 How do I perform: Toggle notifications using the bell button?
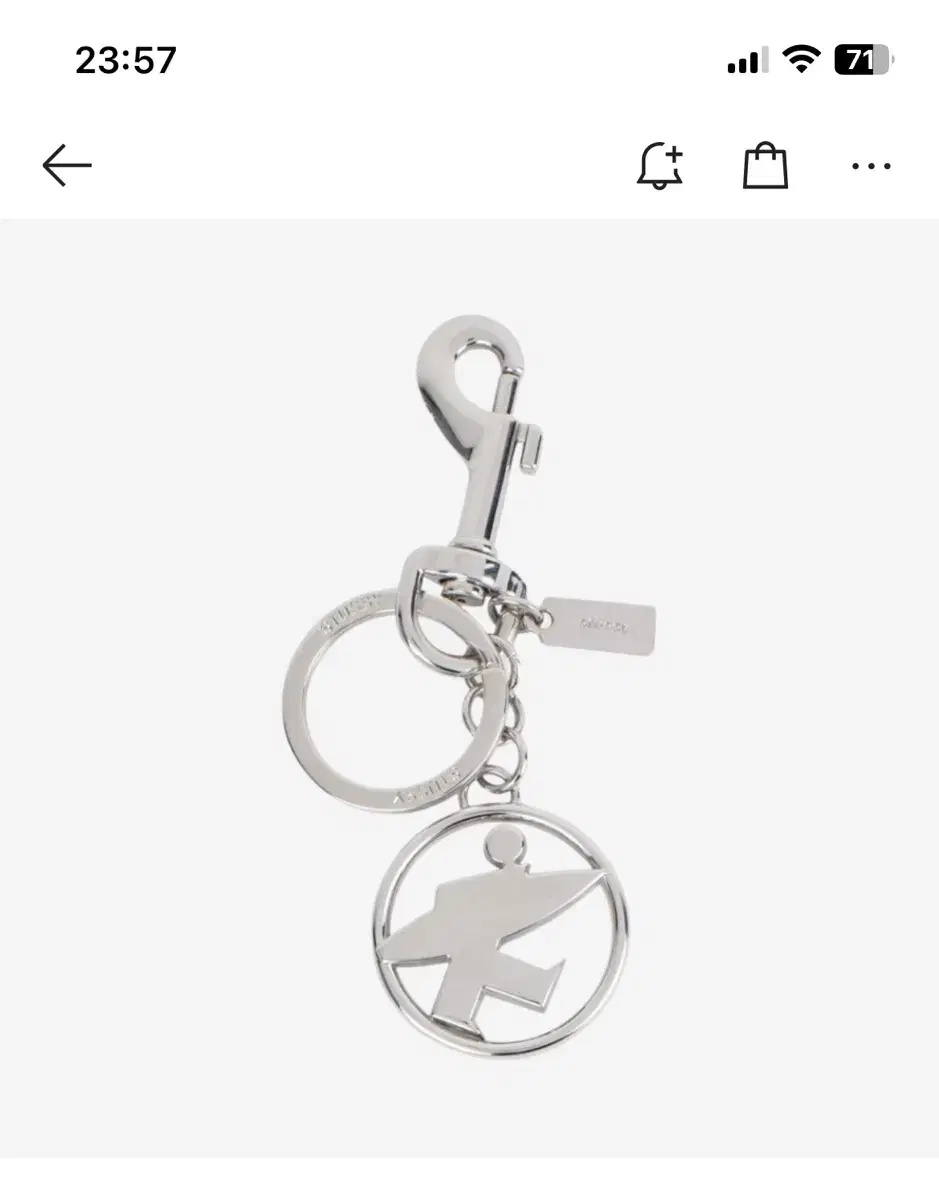tap(661, 166)
